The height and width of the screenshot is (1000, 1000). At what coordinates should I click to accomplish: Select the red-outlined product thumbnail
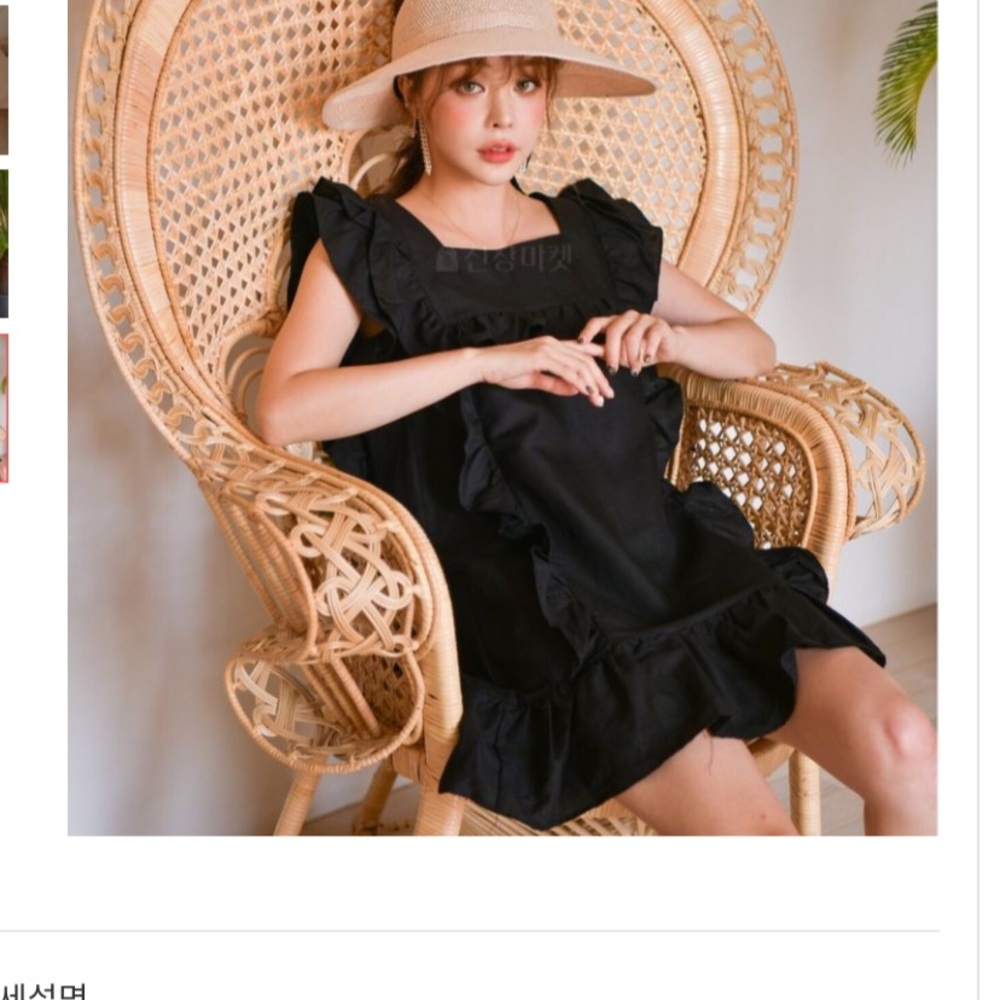(x=3, y=408)
